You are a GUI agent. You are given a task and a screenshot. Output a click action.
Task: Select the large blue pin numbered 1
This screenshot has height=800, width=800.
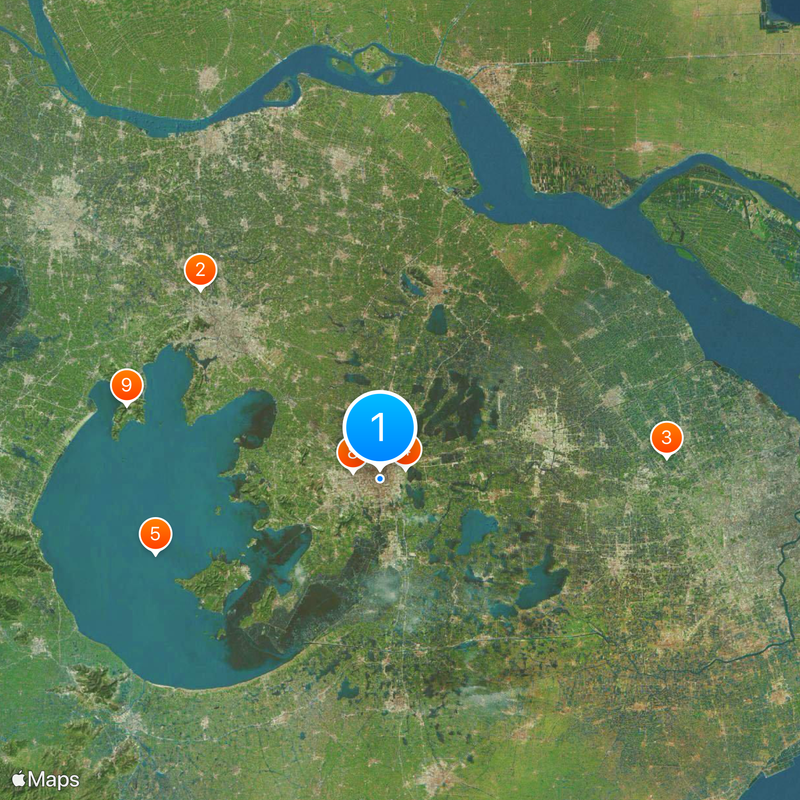[379, 427]
